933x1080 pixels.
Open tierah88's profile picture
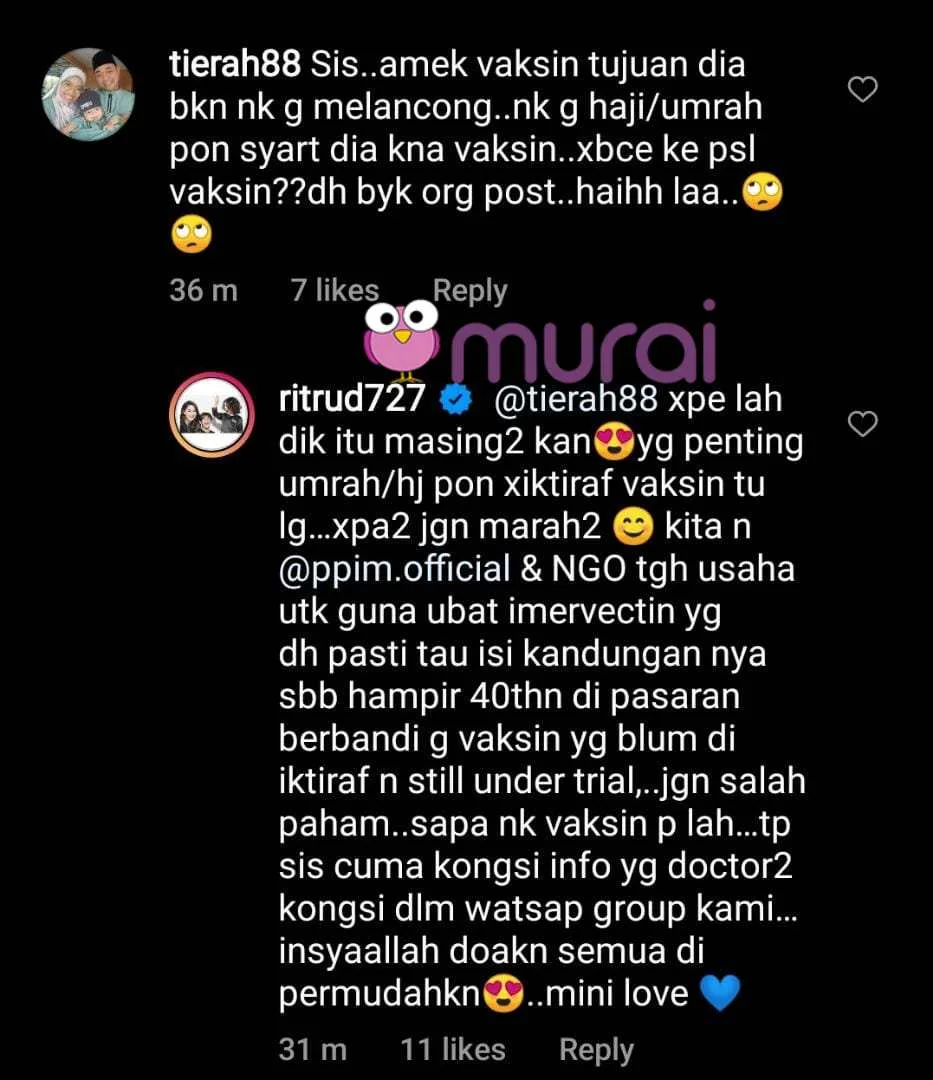88,95
